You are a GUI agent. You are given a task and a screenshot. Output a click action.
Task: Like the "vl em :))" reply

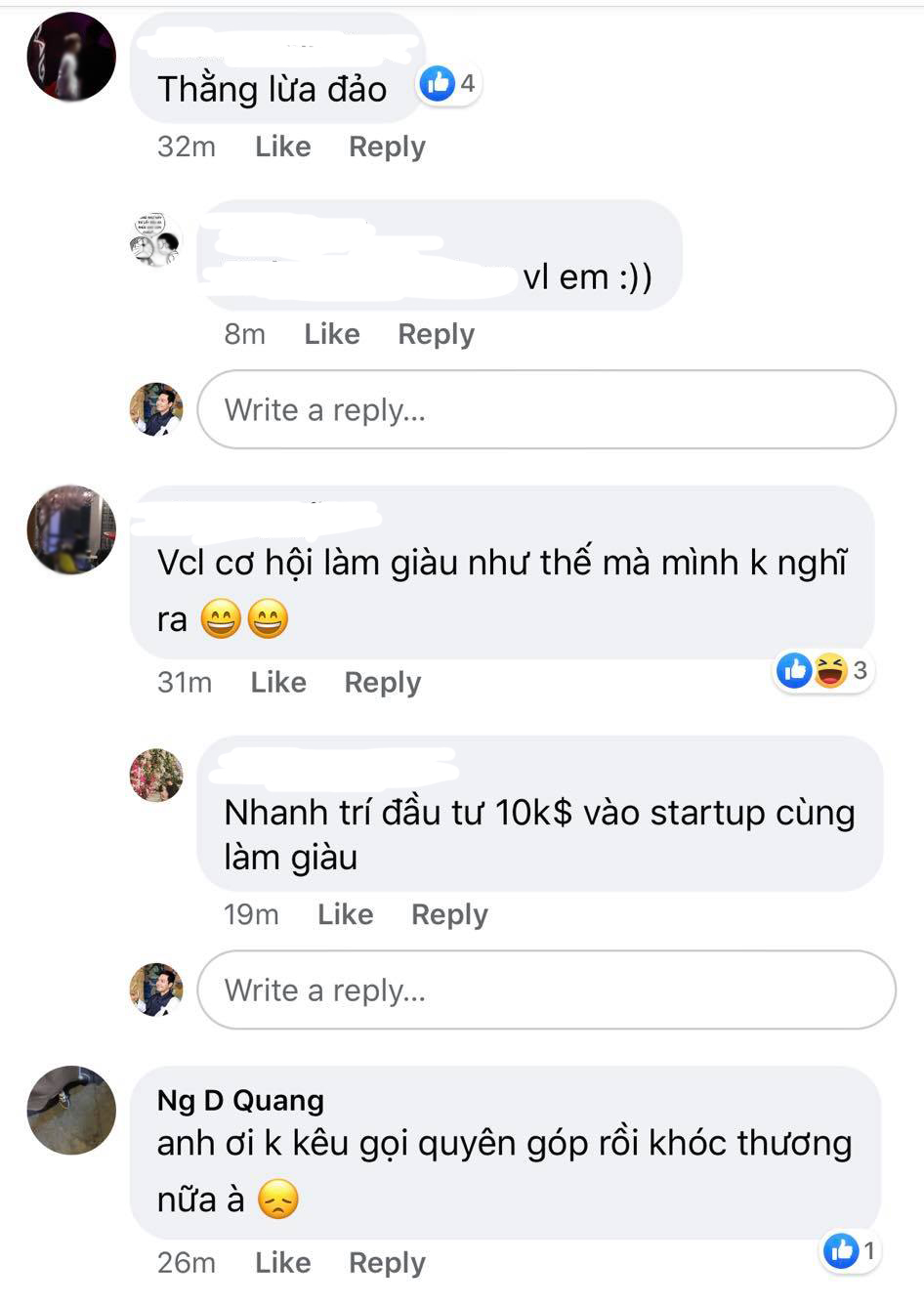pyautogui.click(x=331, y=334)
